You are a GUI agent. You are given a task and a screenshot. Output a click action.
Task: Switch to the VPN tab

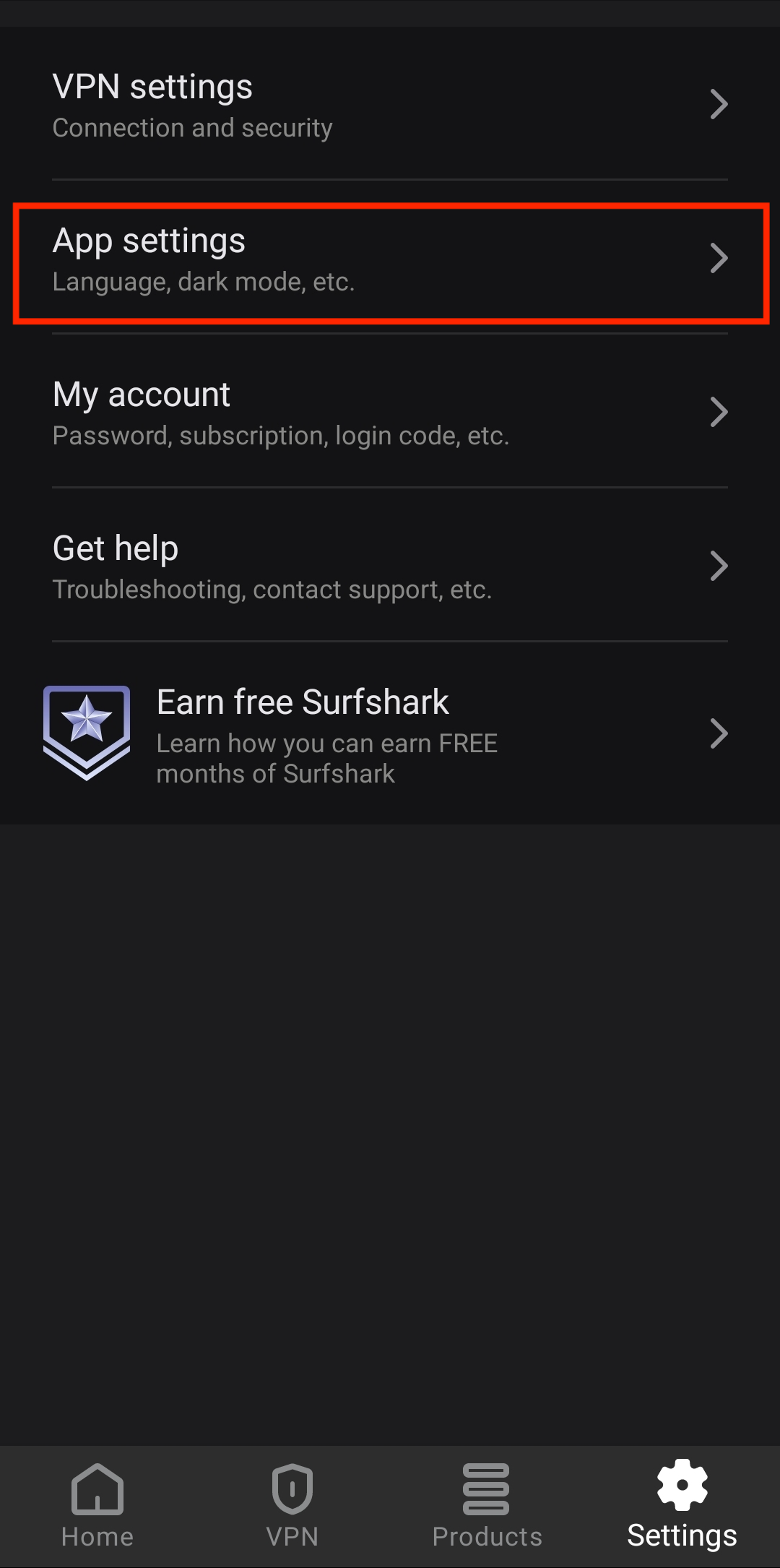pyautogui.click(x=292, y=1507)
